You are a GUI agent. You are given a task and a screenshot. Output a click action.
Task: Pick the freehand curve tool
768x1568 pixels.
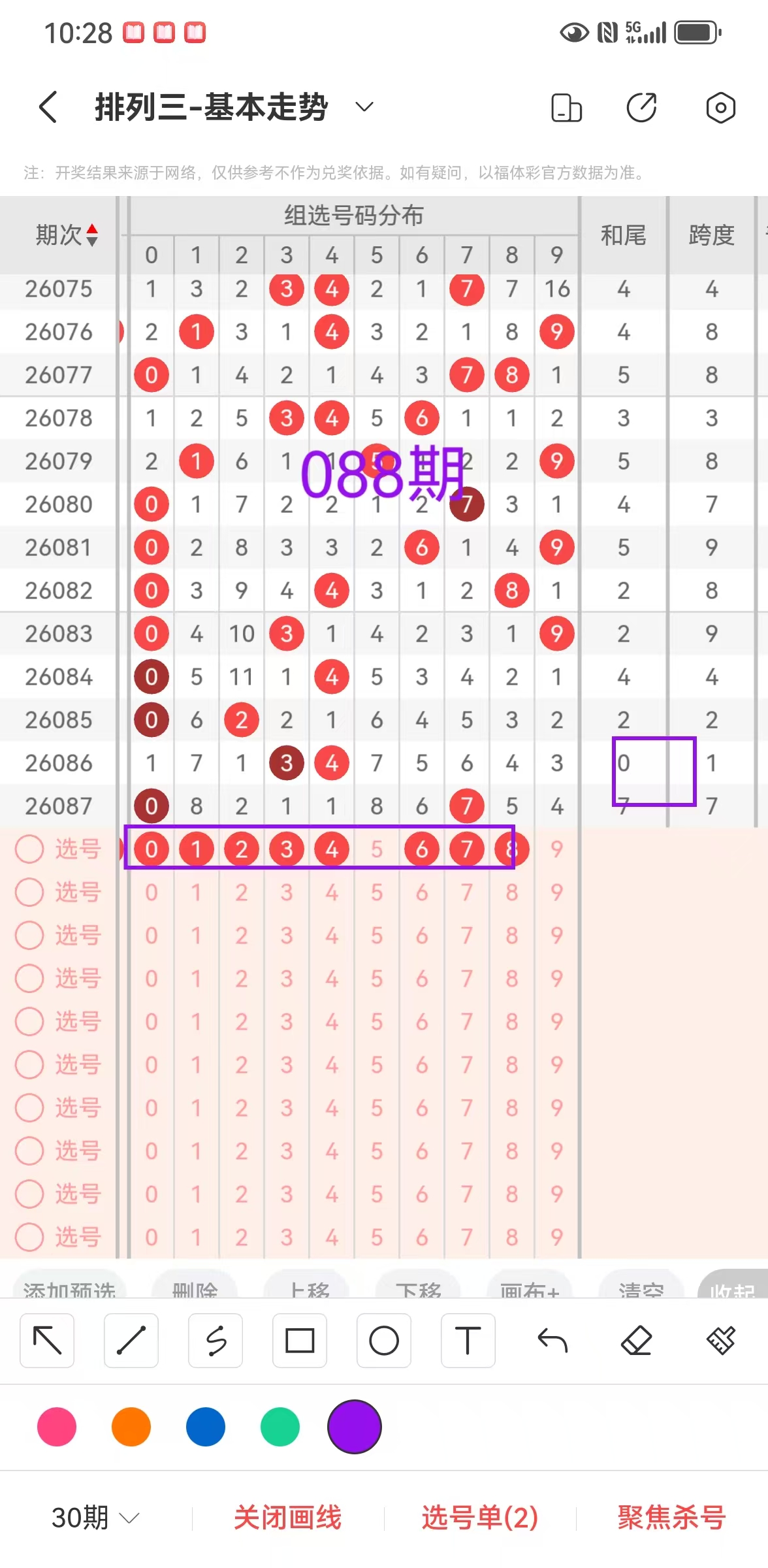click(216, 1341)
